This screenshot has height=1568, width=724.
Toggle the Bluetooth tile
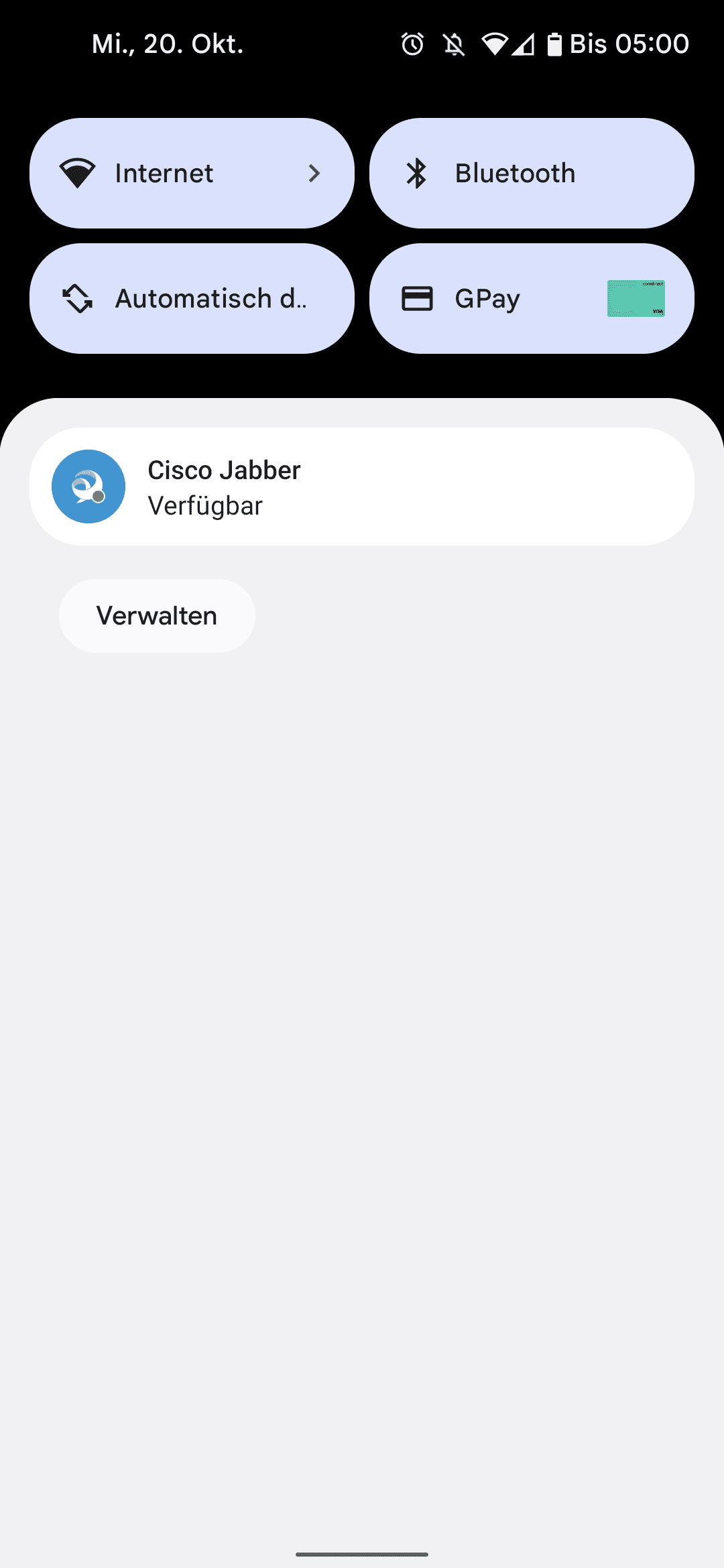(x=532, y=174)
